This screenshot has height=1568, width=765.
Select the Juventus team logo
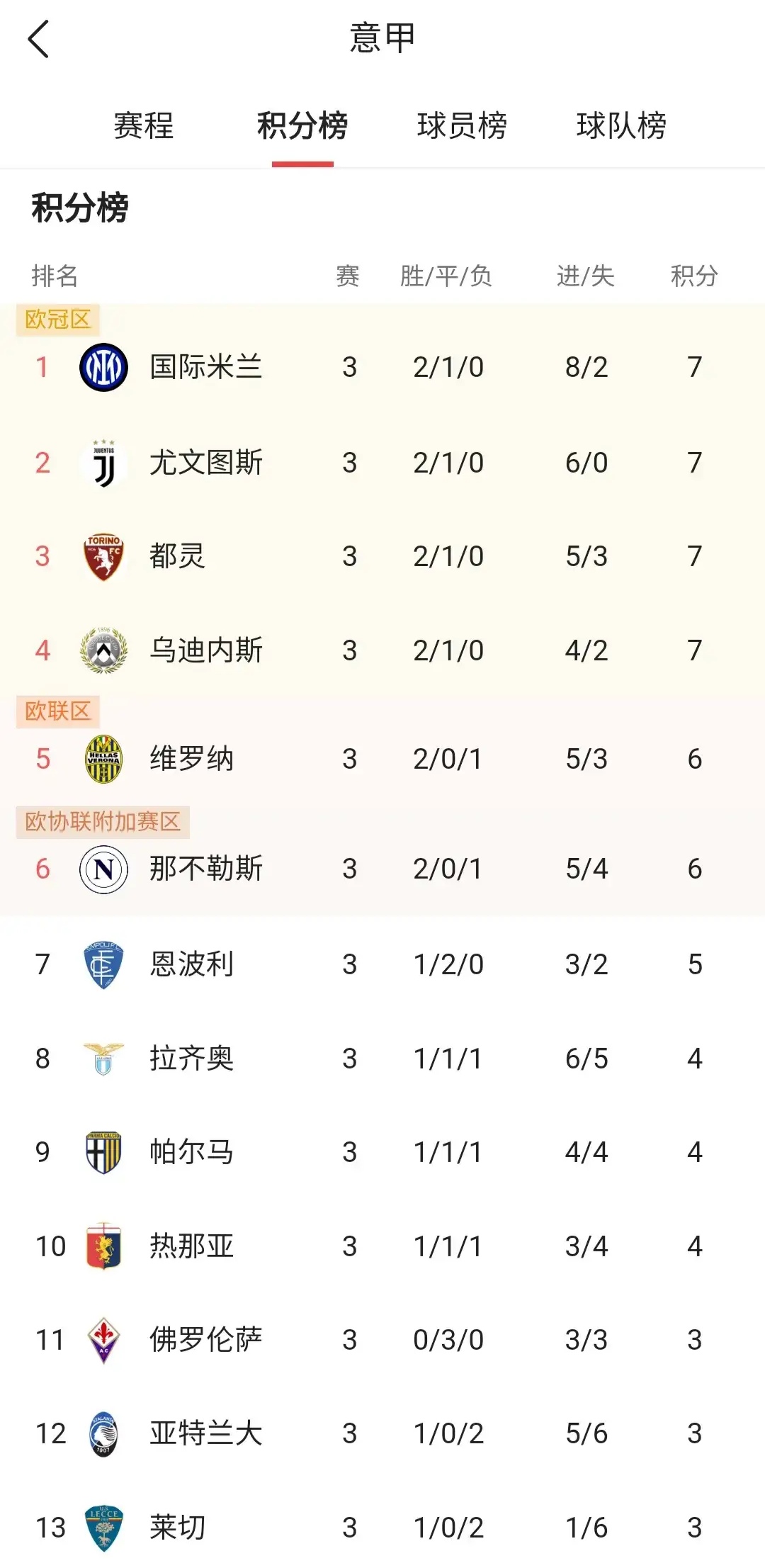(x=103, y=462)
